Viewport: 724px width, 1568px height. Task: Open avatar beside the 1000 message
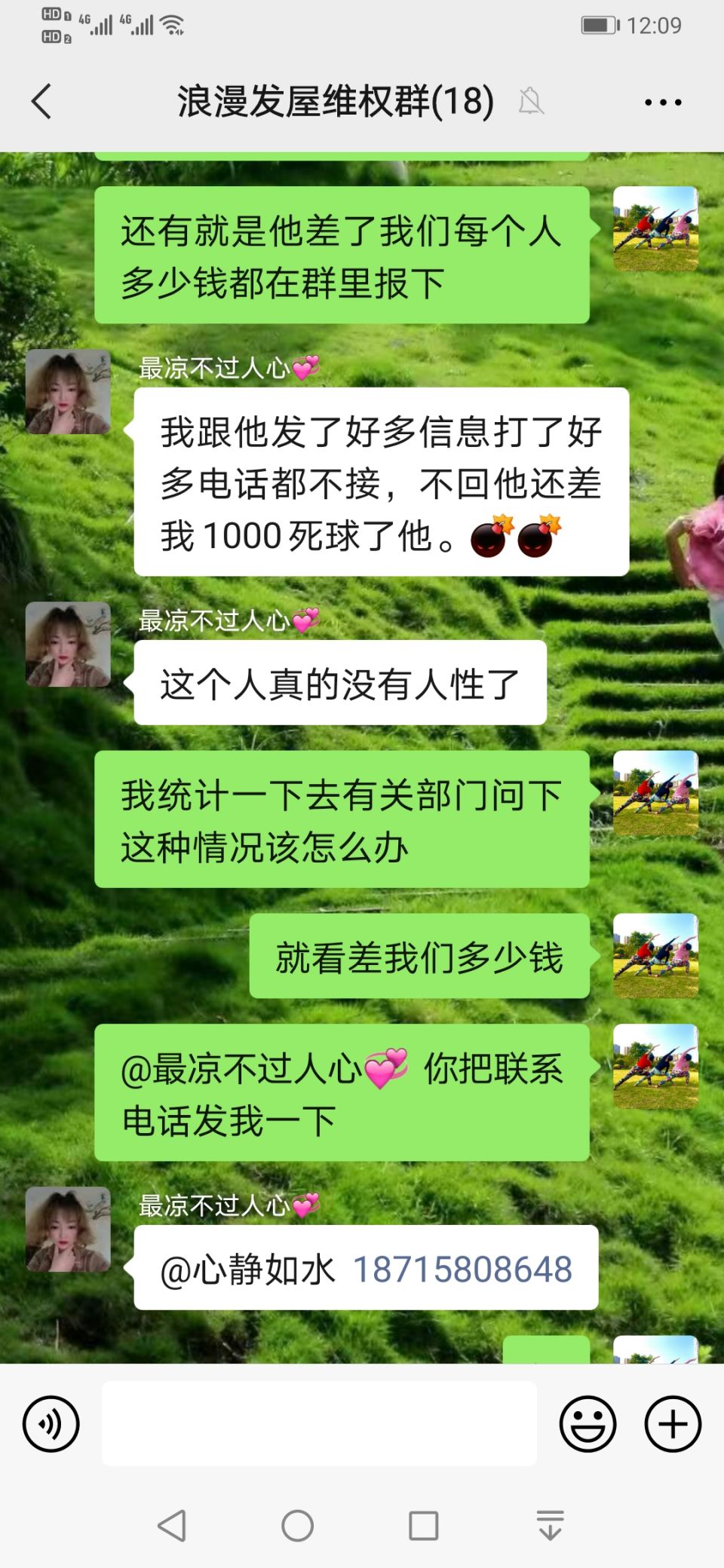69,392
